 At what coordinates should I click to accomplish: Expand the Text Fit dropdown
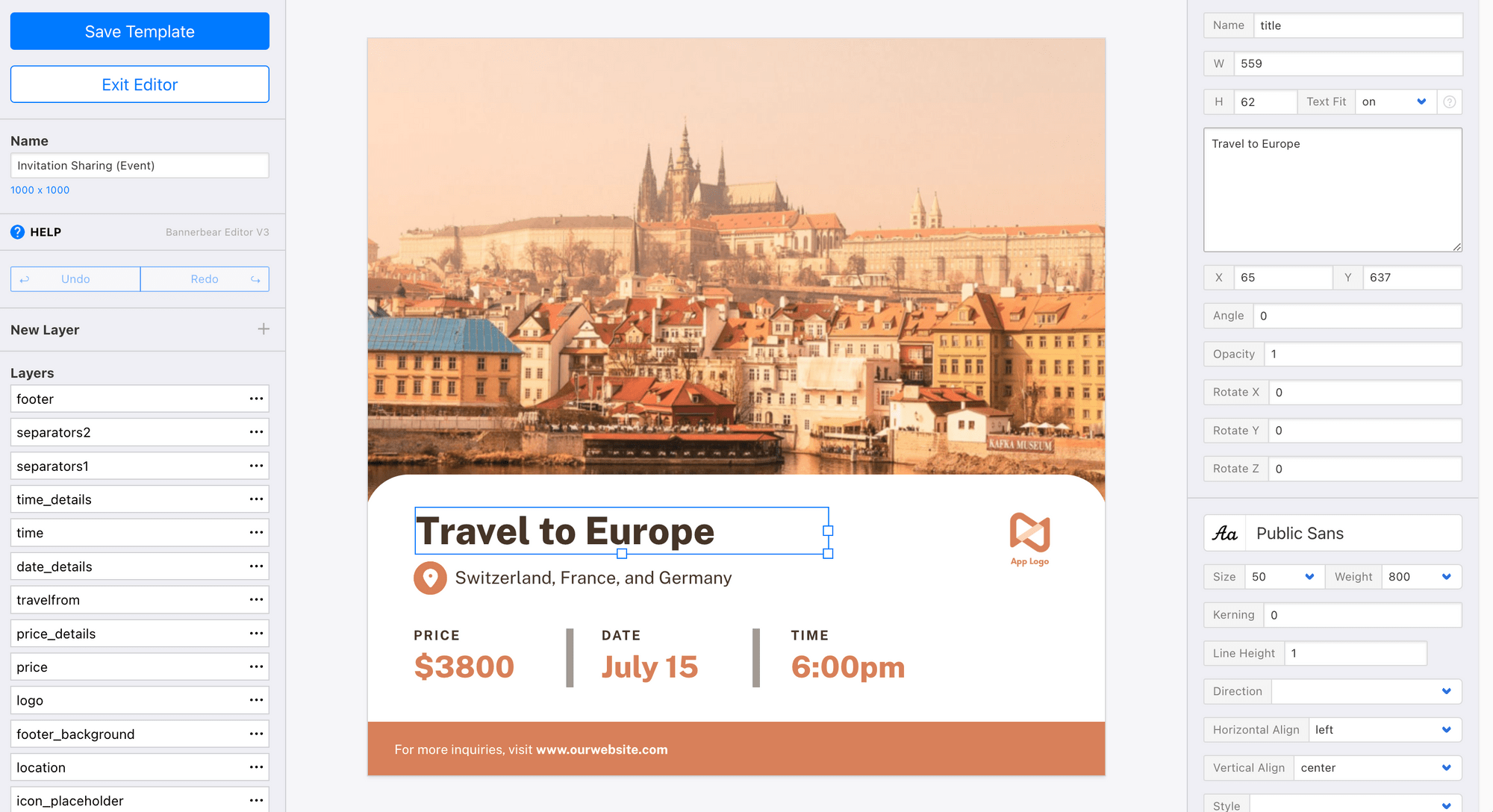click(1394, 102)
